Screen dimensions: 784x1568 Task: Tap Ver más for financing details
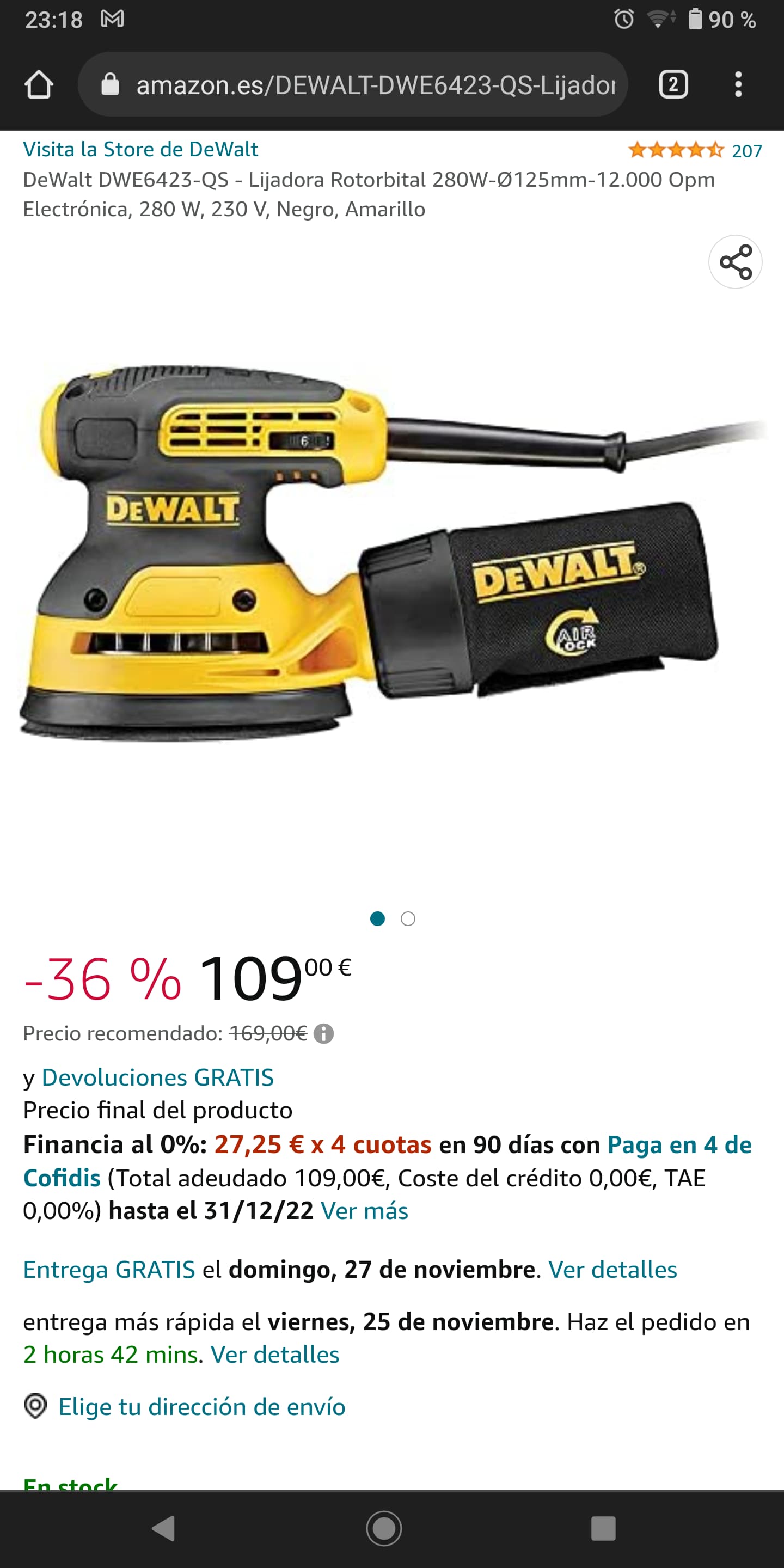[364, 1211]
